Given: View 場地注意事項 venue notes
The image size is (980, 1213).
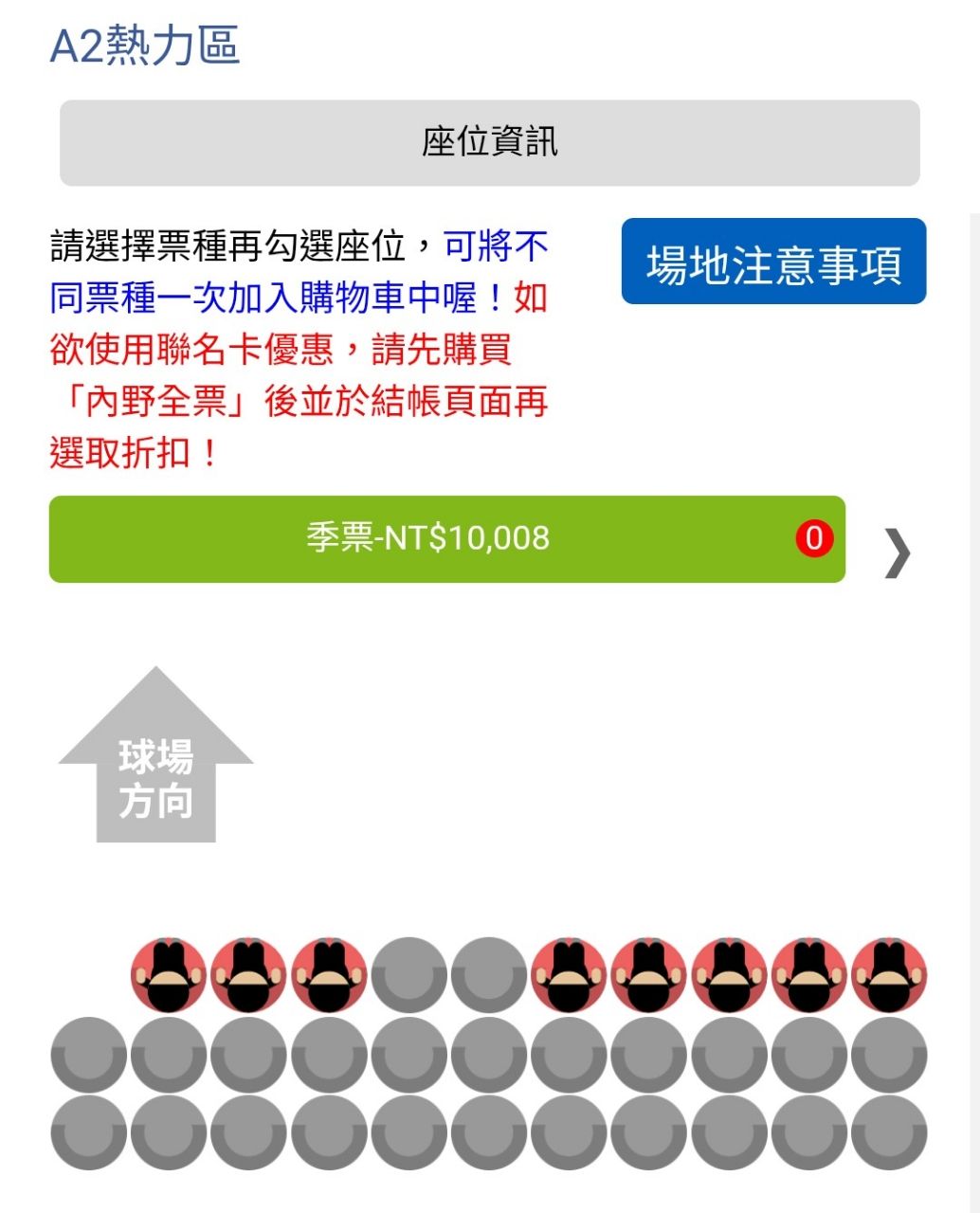Looking at the screenshot, I should click(773, 262).
